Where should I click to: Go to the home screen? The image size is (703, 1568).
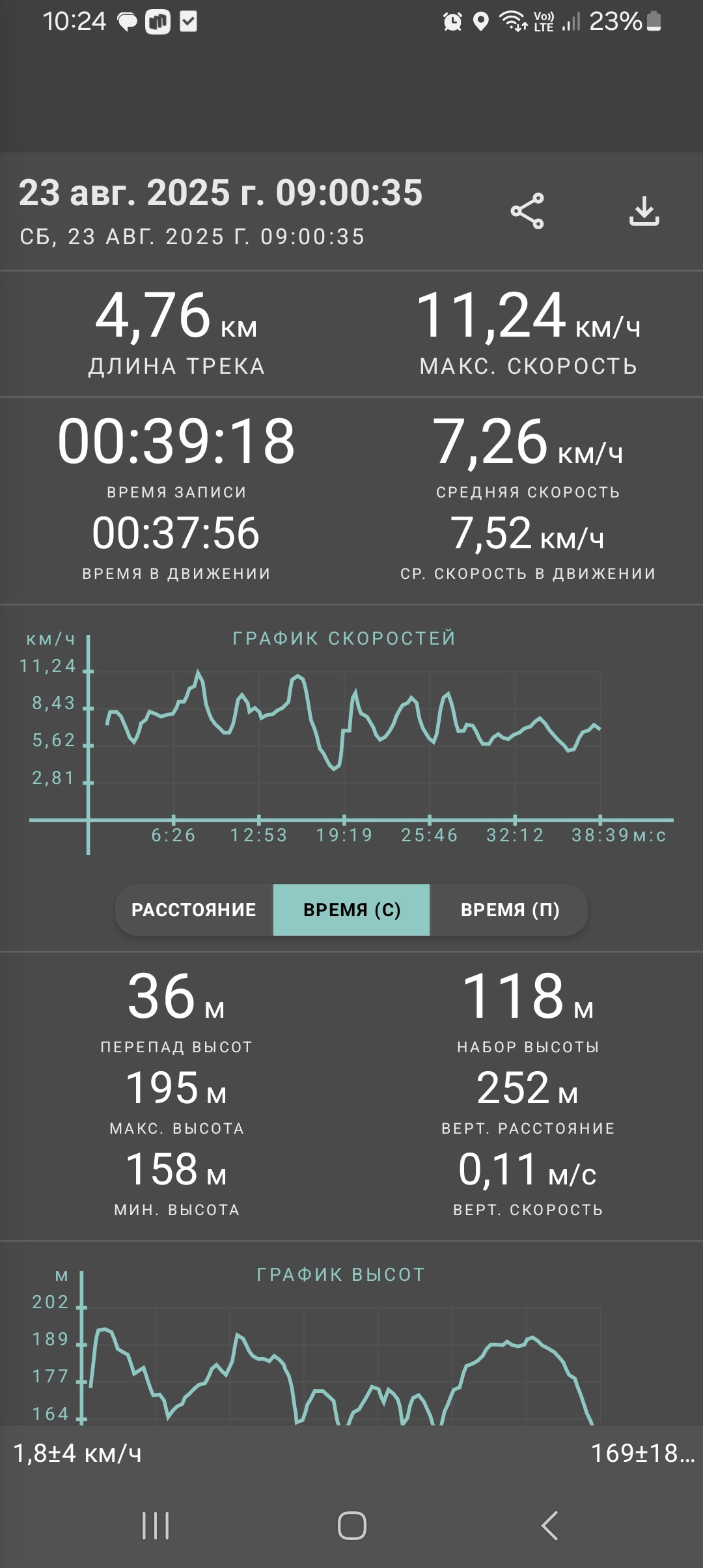(351, 1525)
